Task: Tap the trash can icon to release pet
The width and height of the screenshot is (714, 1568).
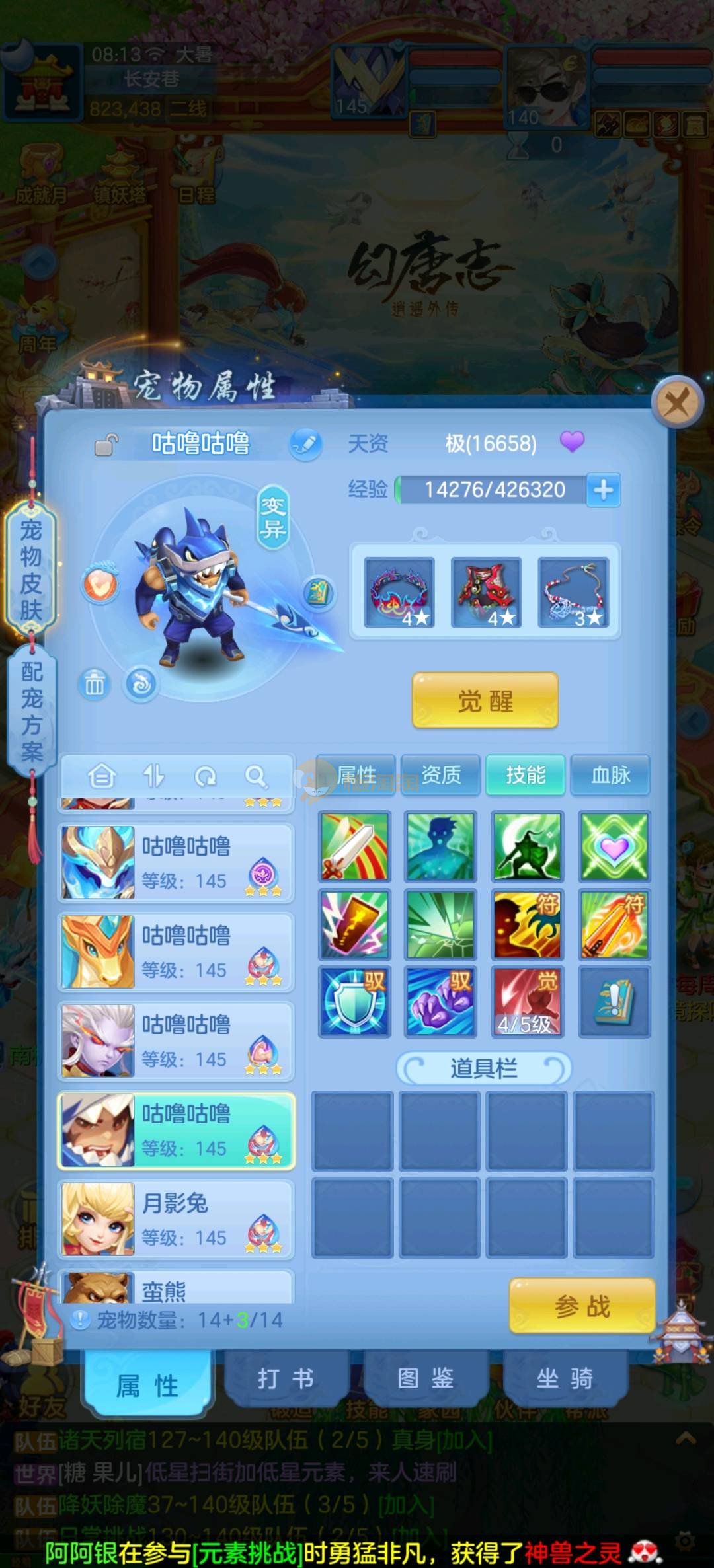Action: pos(95,685)
